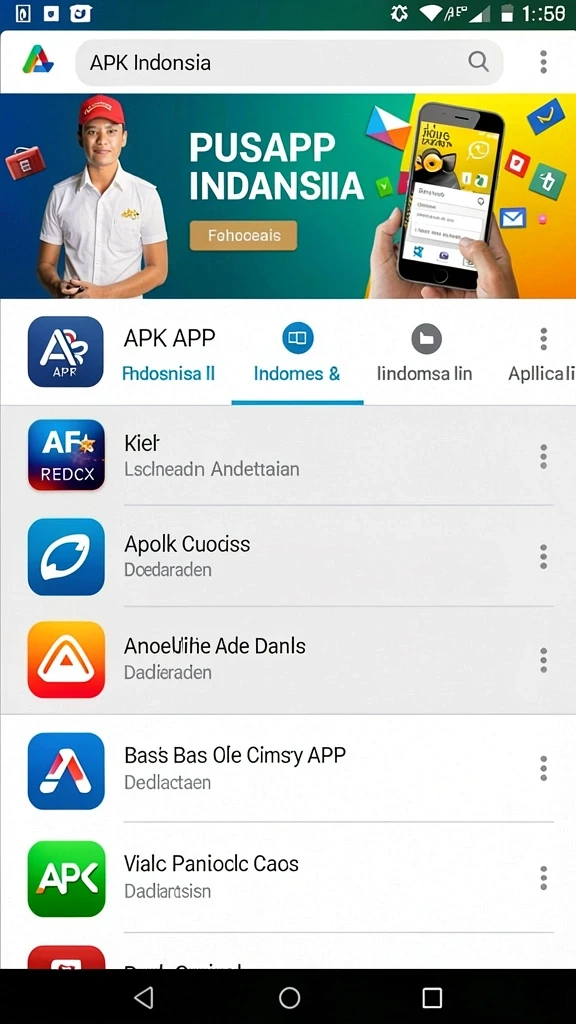
Task: Tap the APK Indonsia search field
Action: pos(289,63)
